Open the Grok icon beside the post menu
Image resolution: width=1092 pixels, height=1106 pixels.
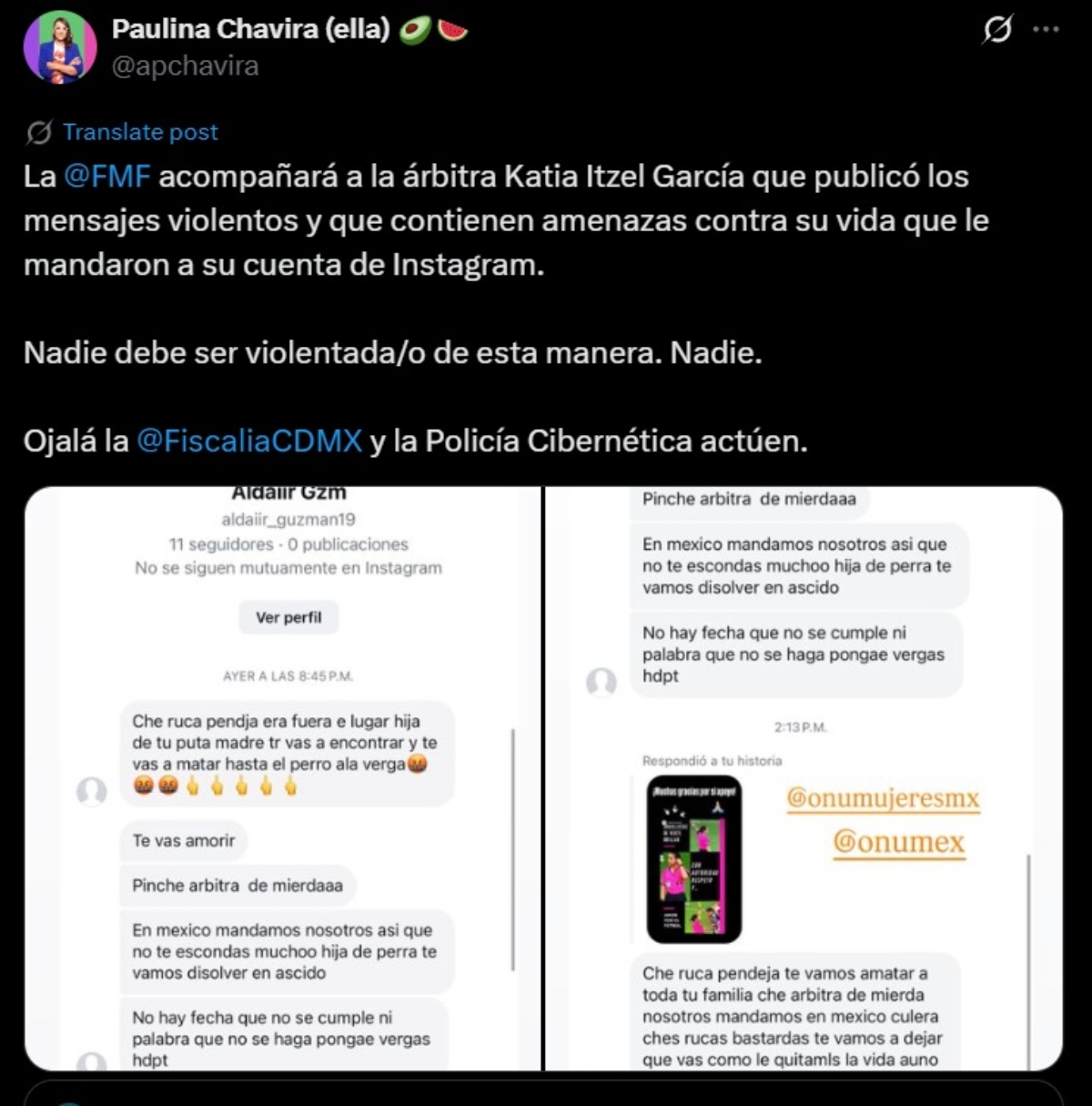click(997, 30)
